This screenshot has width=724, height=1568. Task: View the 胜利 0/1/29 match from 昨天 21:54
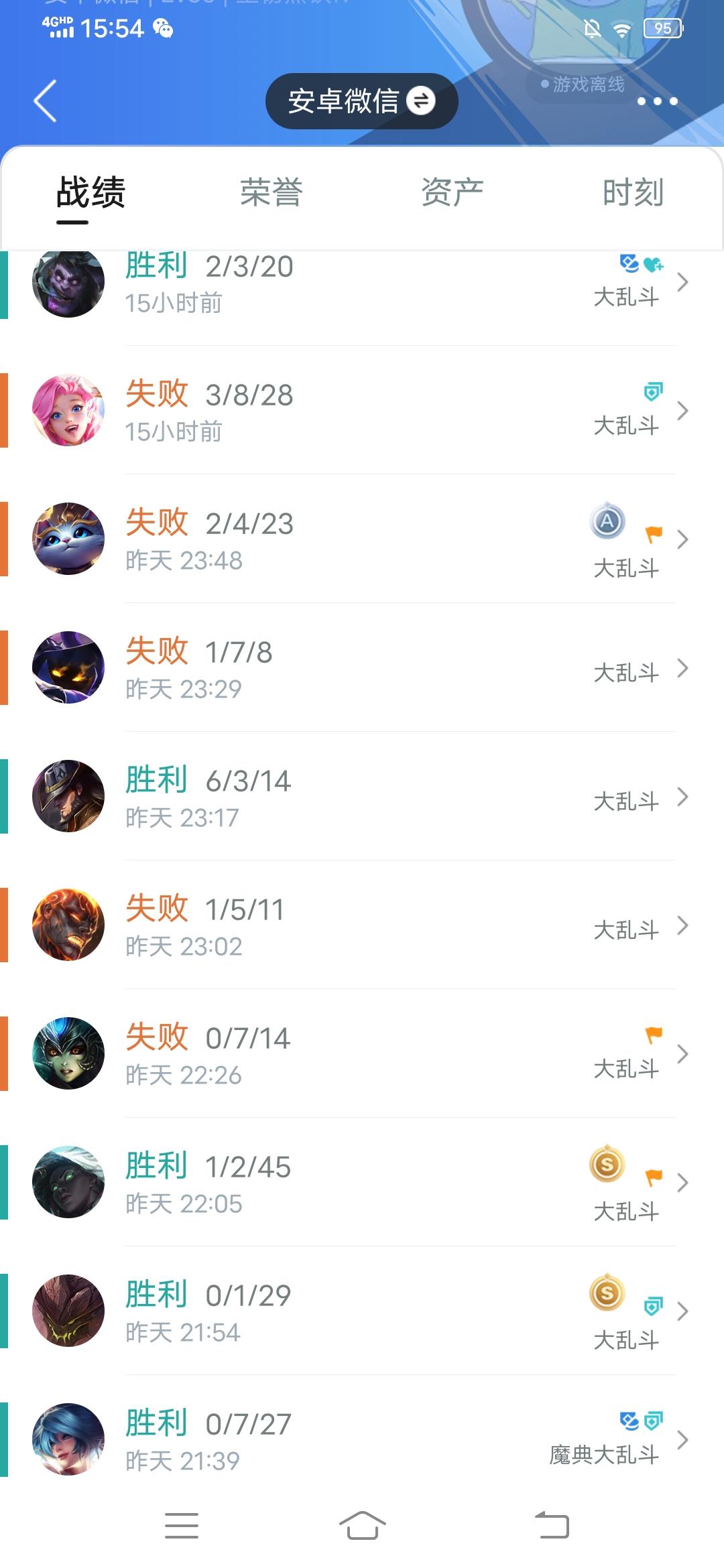coord(362,1311)
